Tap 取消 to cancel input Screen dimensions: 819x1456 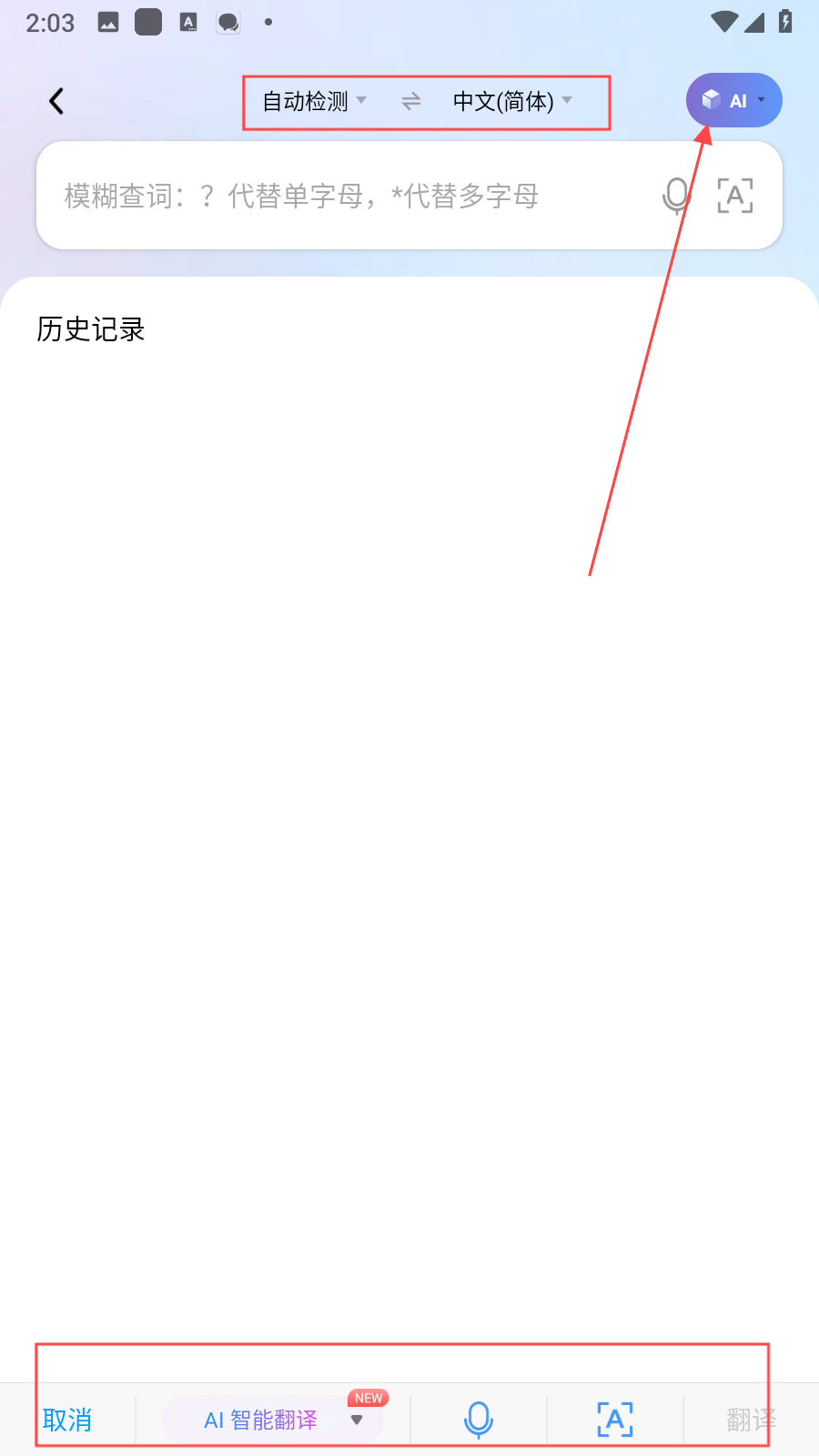coord(67,1420)
